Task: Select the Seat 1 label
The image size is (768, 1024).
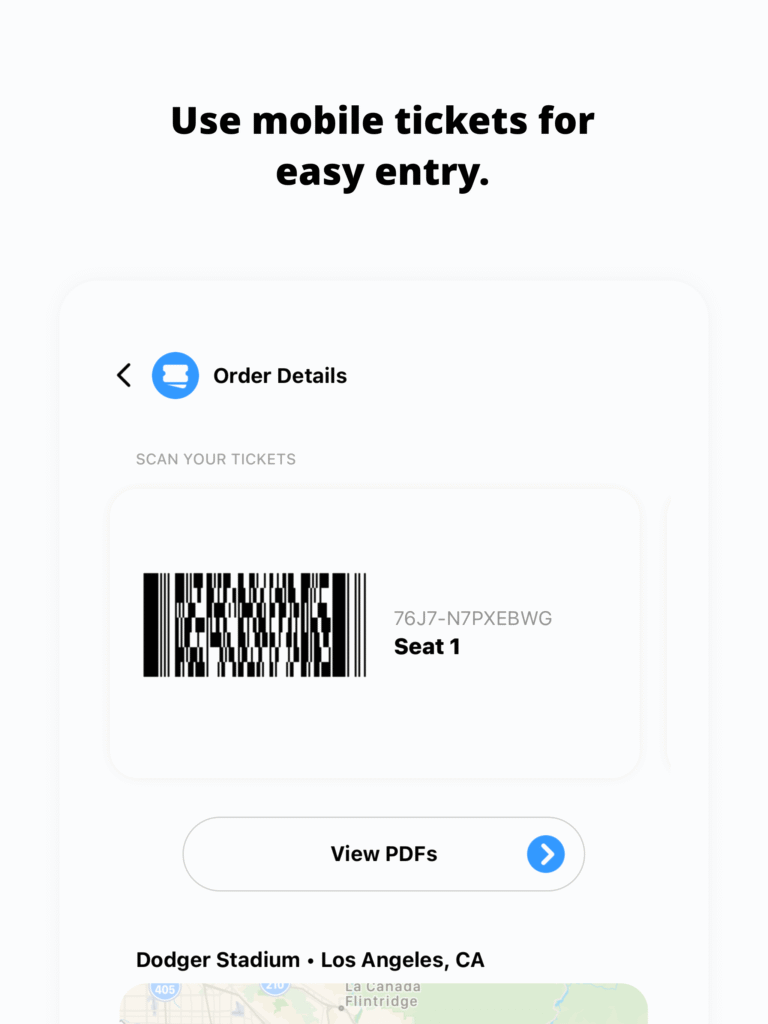Action: (x=427, y=646)
